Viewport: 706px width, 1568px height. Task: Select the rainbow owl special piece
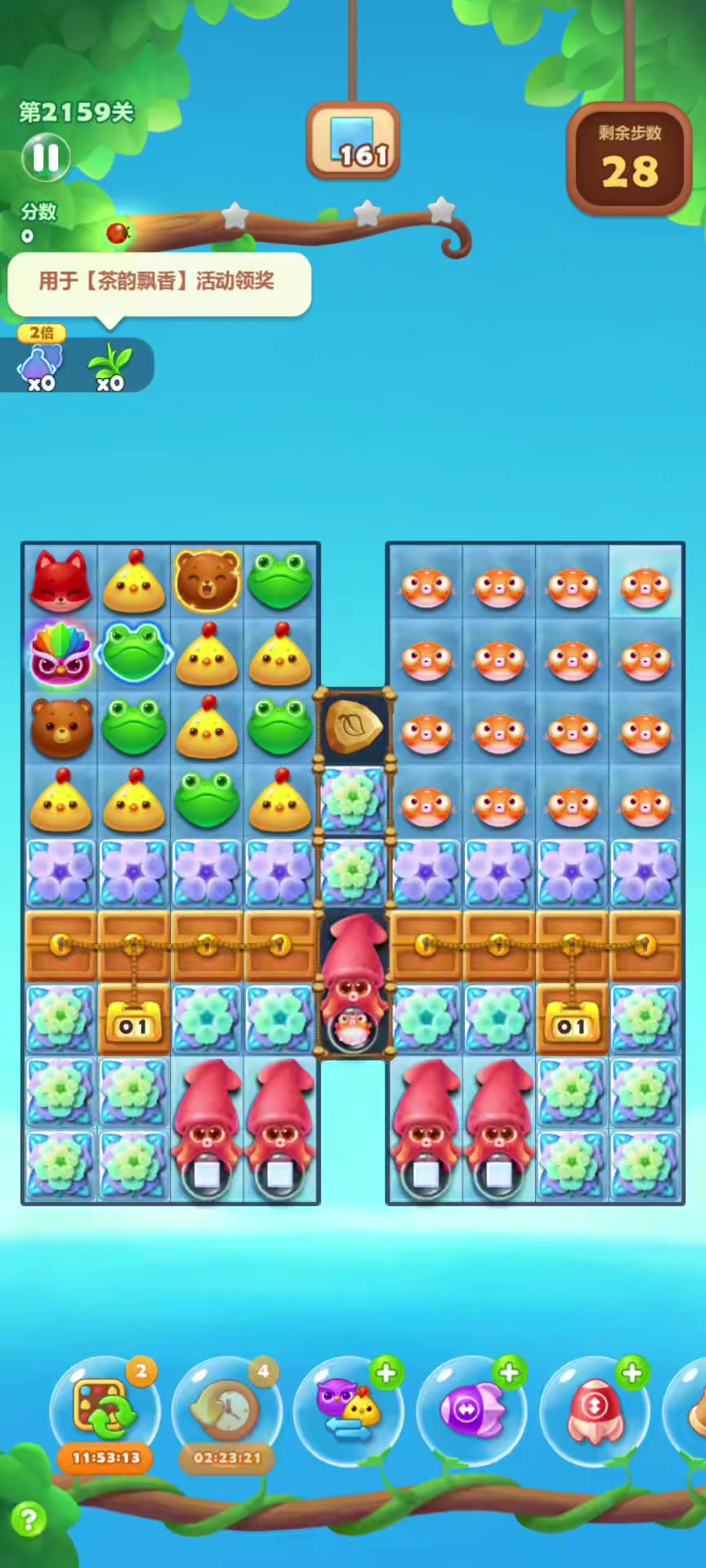point(60,654)
